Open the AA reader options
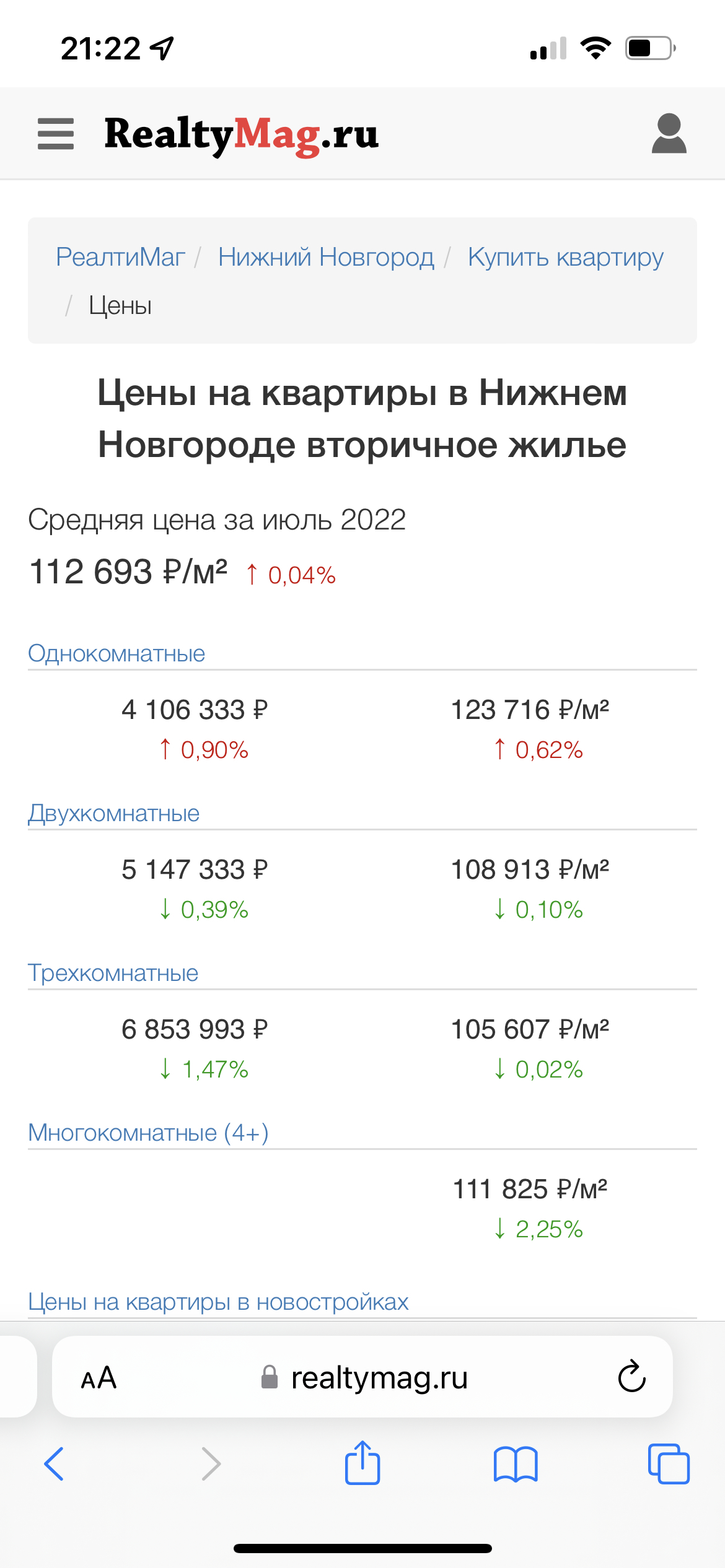 click(99, 1378)
